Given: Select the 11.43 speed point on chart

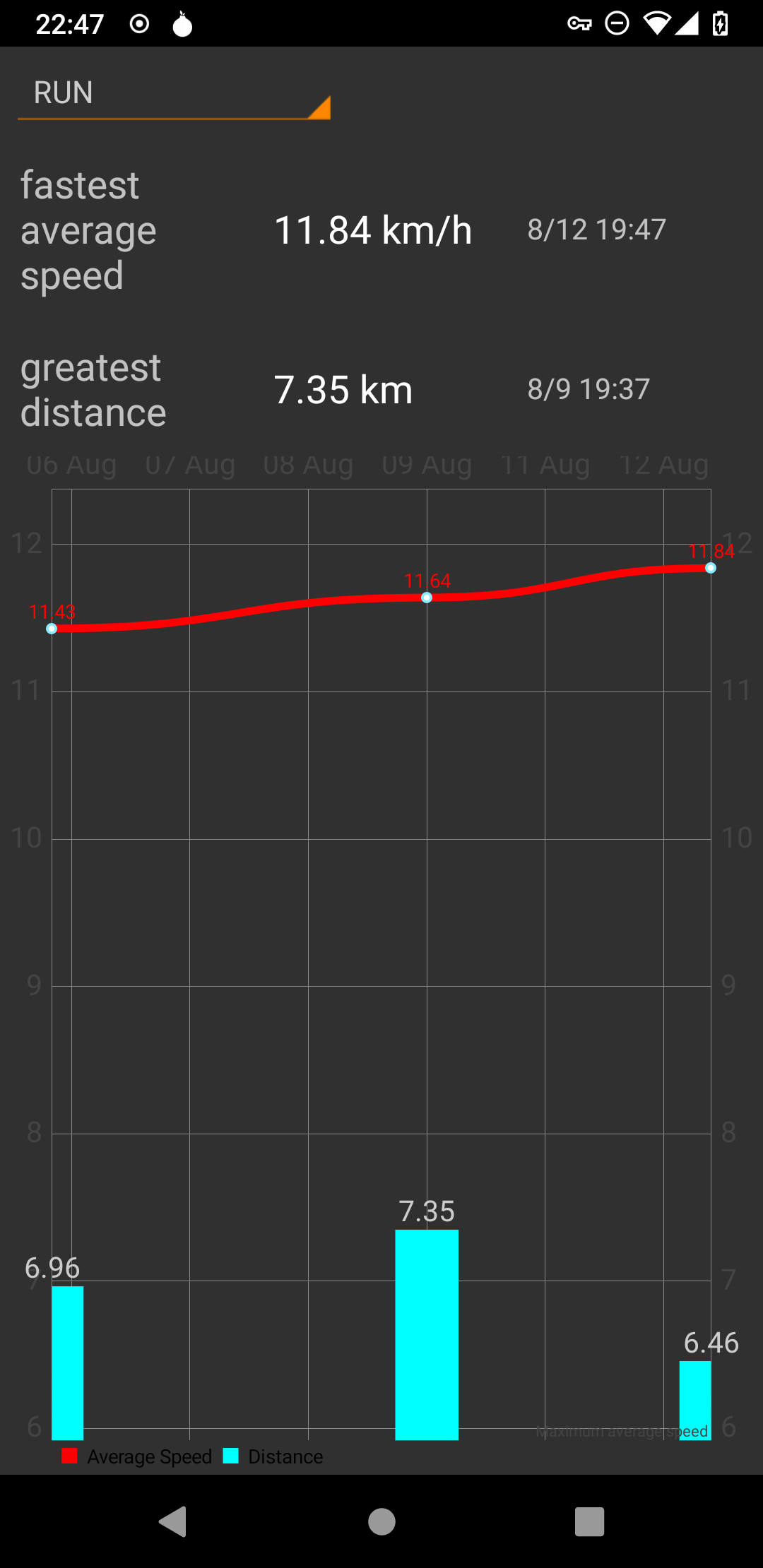Looking at the screenshot, I should (52, 629).
